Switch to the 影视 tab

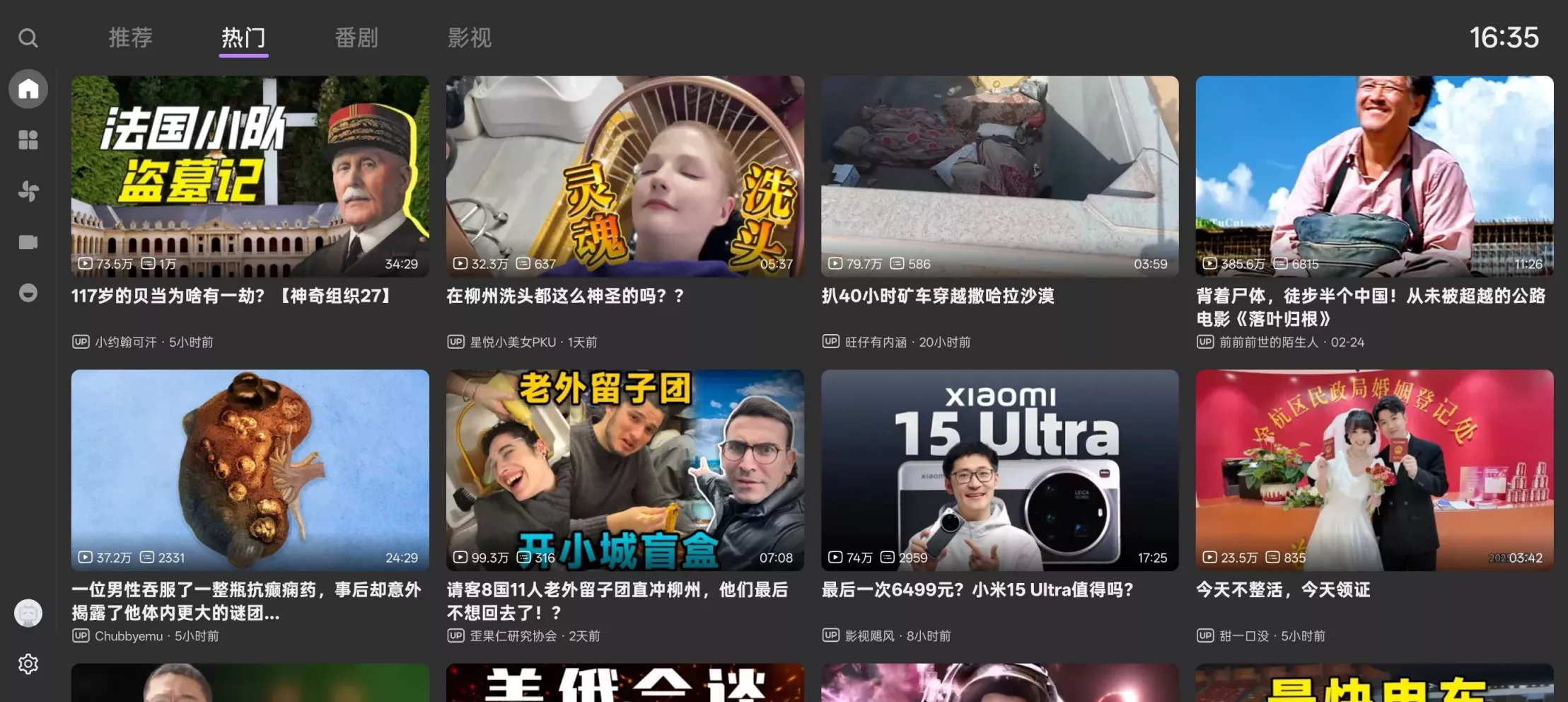click(x=469, y=38)
